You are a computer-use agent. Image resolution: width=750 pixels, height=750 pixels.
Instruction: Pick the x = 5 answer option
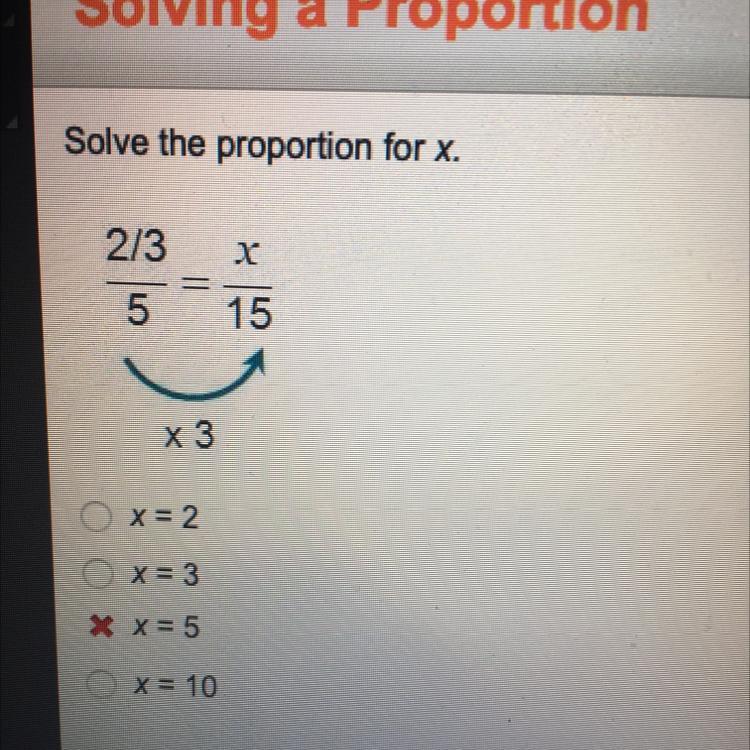click(98, 628)
